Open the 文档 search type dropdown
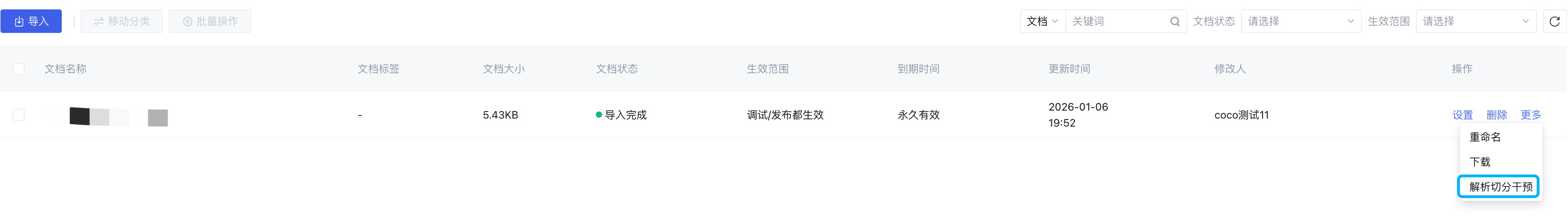The width and height of the screenshot is (1568, 223). pyautogui.click(x=1042, y=21)
